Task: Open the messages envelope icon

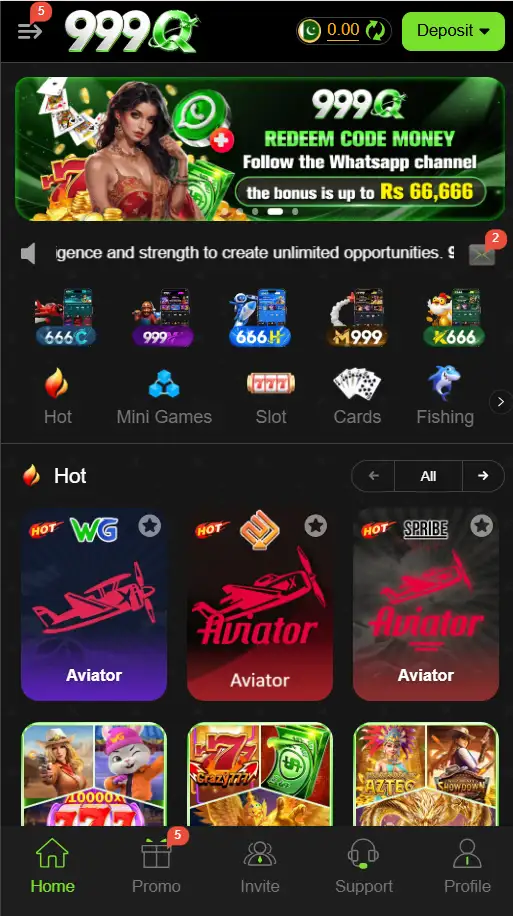Action: coord(481,254)
